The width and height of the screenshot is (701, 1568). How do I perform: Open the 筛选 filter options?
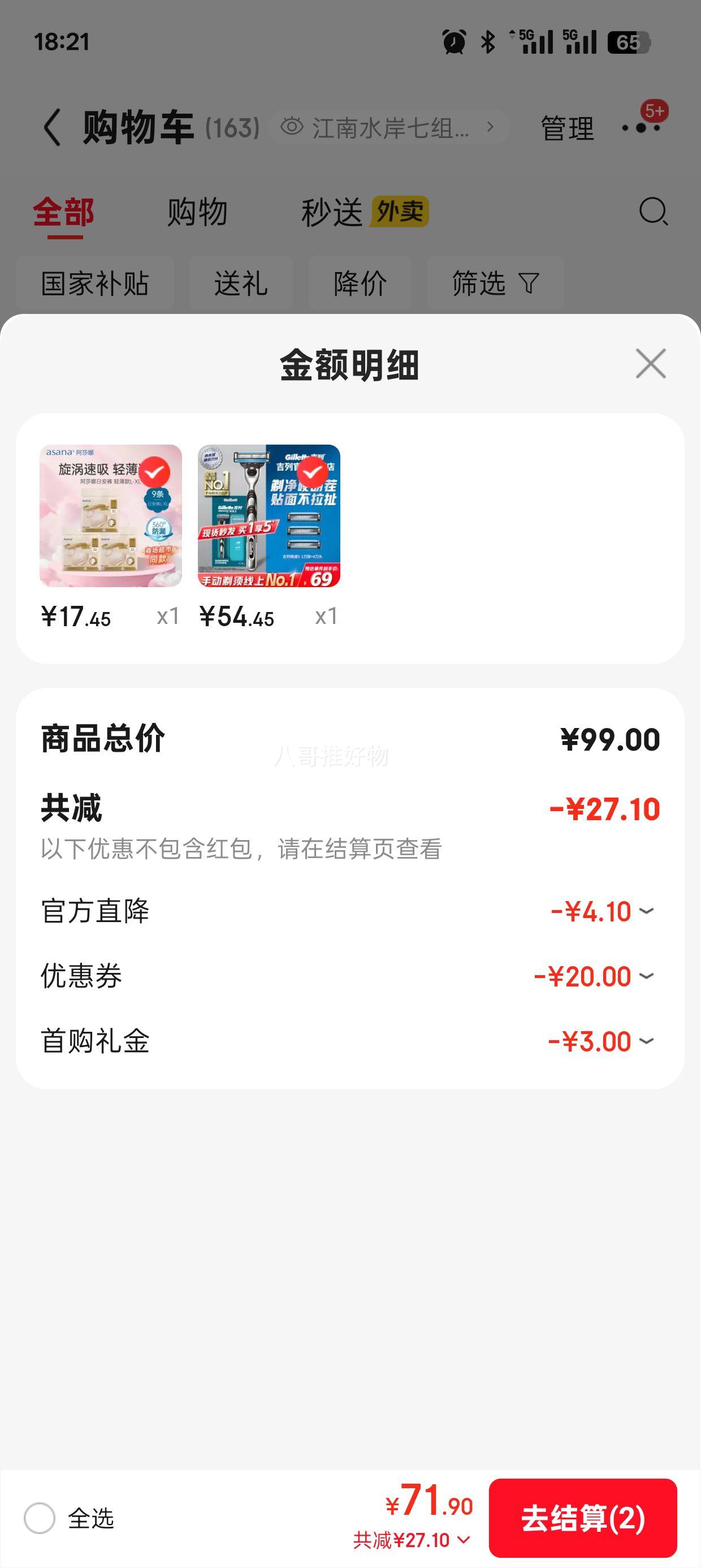495,283
